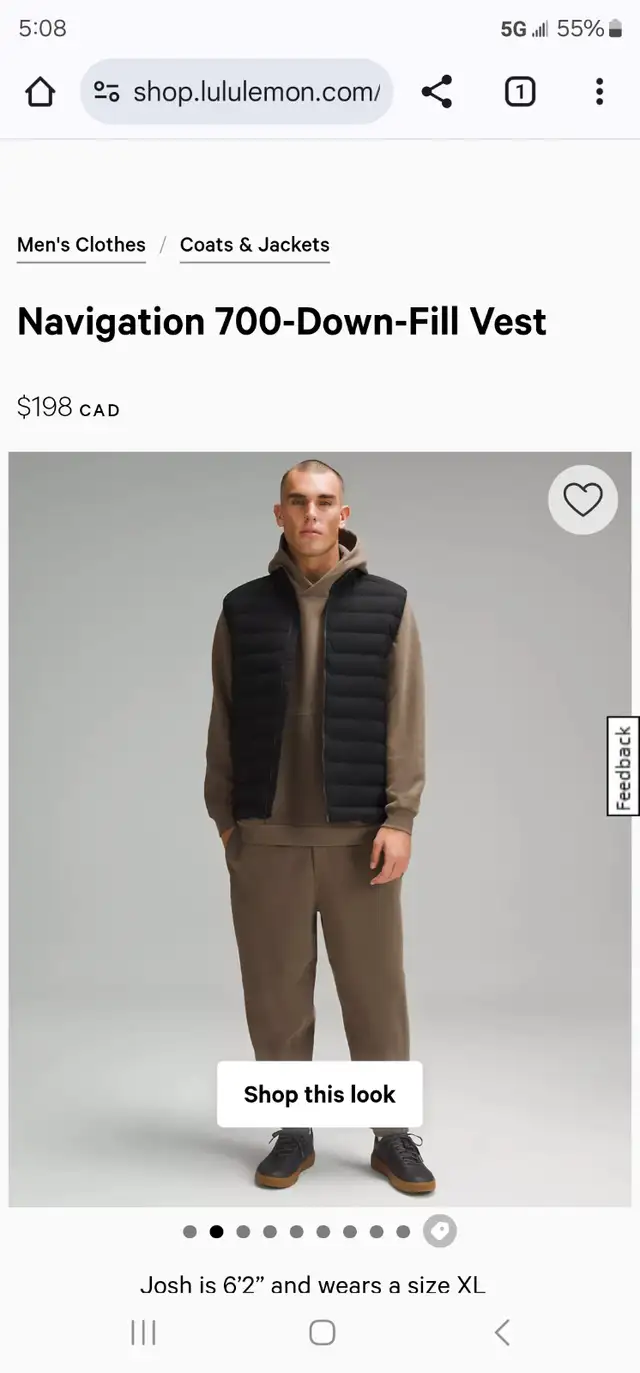The image size is (640, 1373).
Task: Add the vest to wishlist with heart
Action: click(583, 499)
